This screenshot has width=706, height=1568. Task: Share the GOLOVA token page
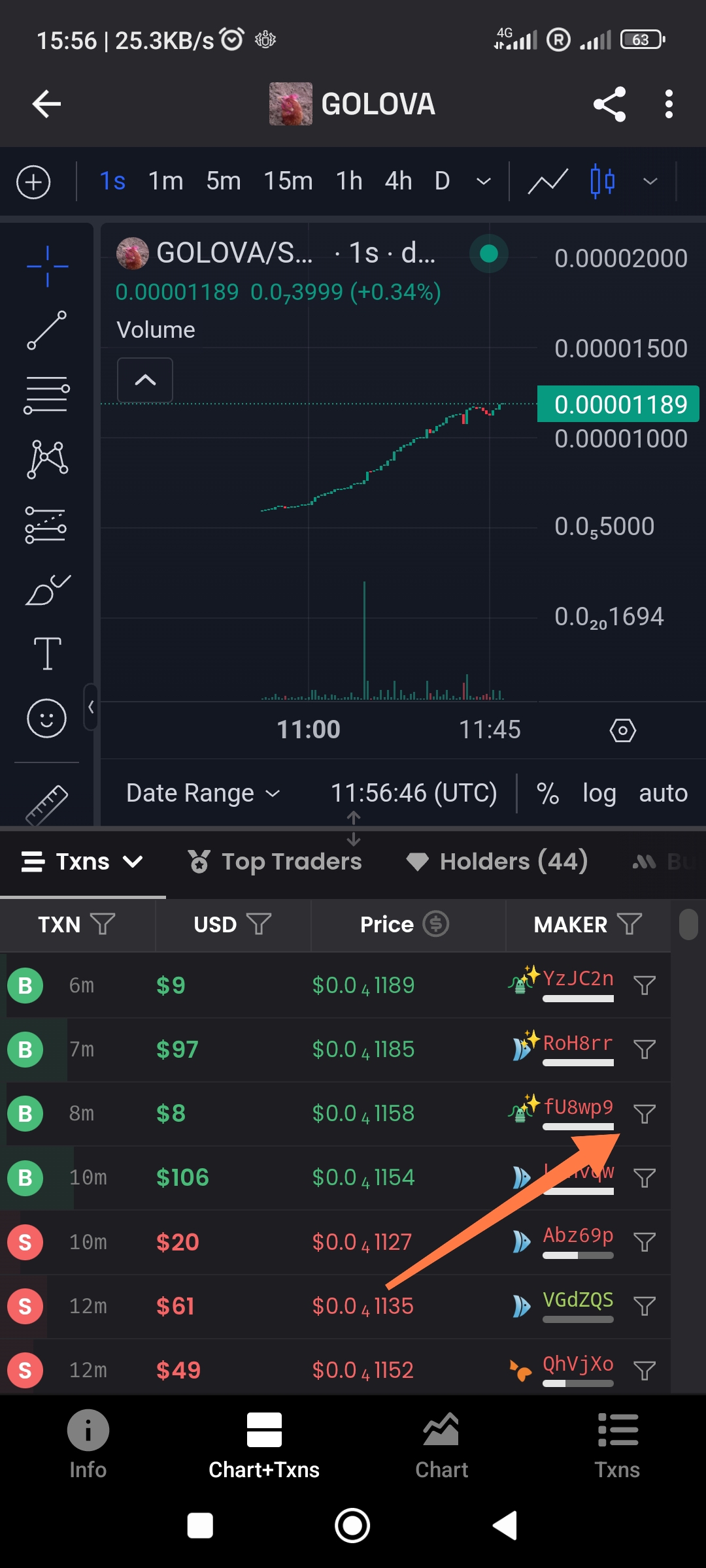click(x=609, y=104)
